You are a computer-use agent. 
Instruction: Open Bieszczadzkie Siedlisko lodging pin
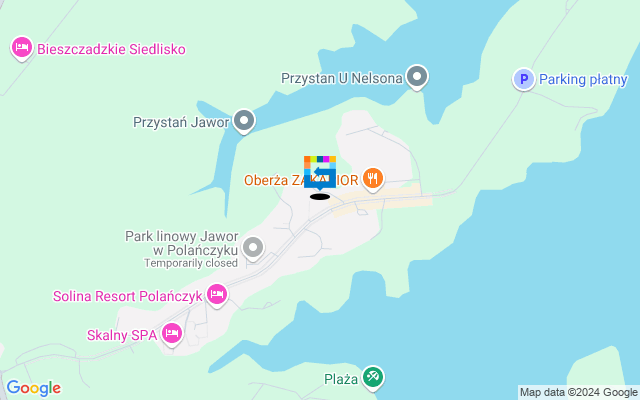tap(22, 47)
